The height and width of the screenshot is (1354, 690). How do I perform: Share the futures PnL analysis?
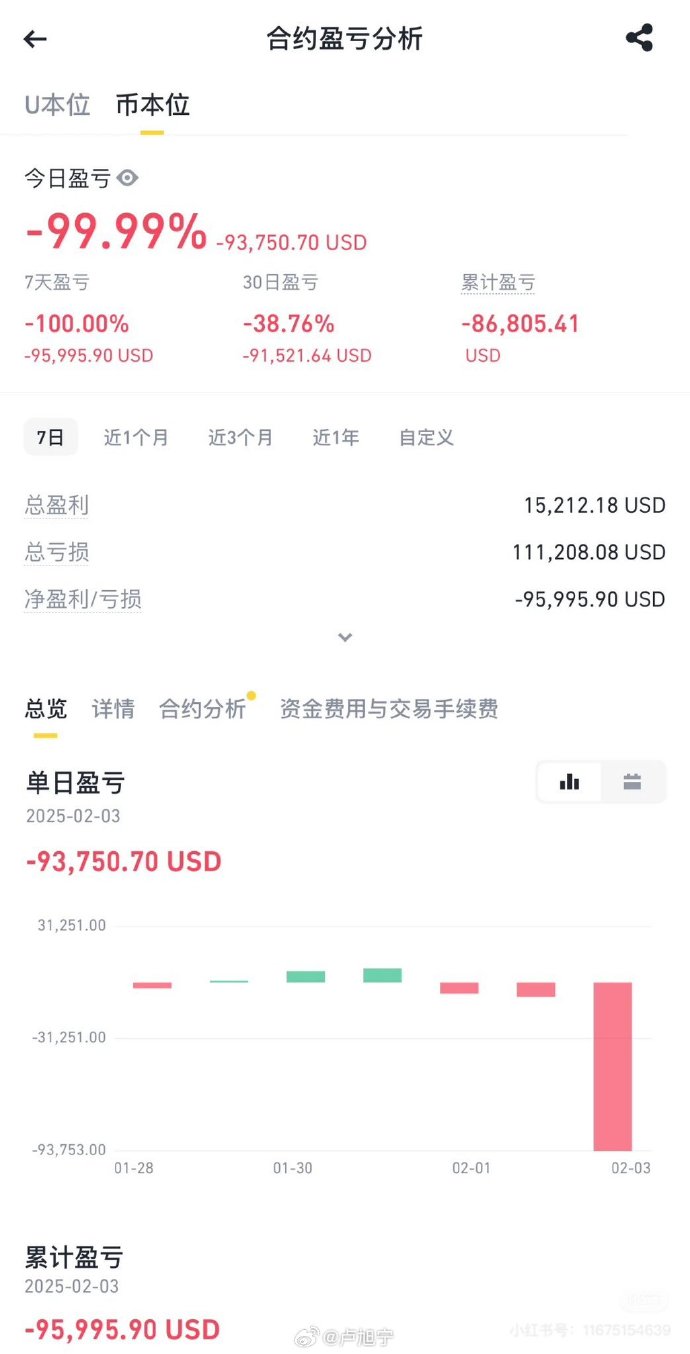639,38
